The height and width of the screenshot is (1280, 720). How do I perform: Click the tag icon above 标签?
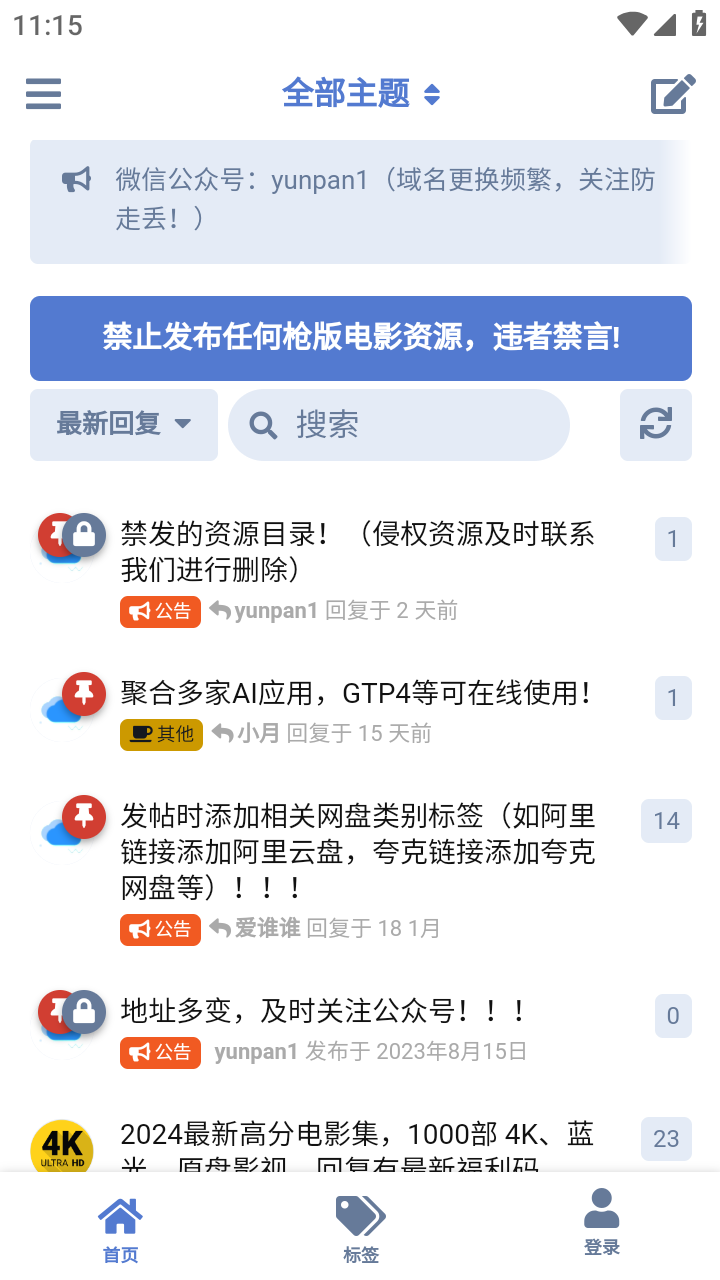point(359,1213)
